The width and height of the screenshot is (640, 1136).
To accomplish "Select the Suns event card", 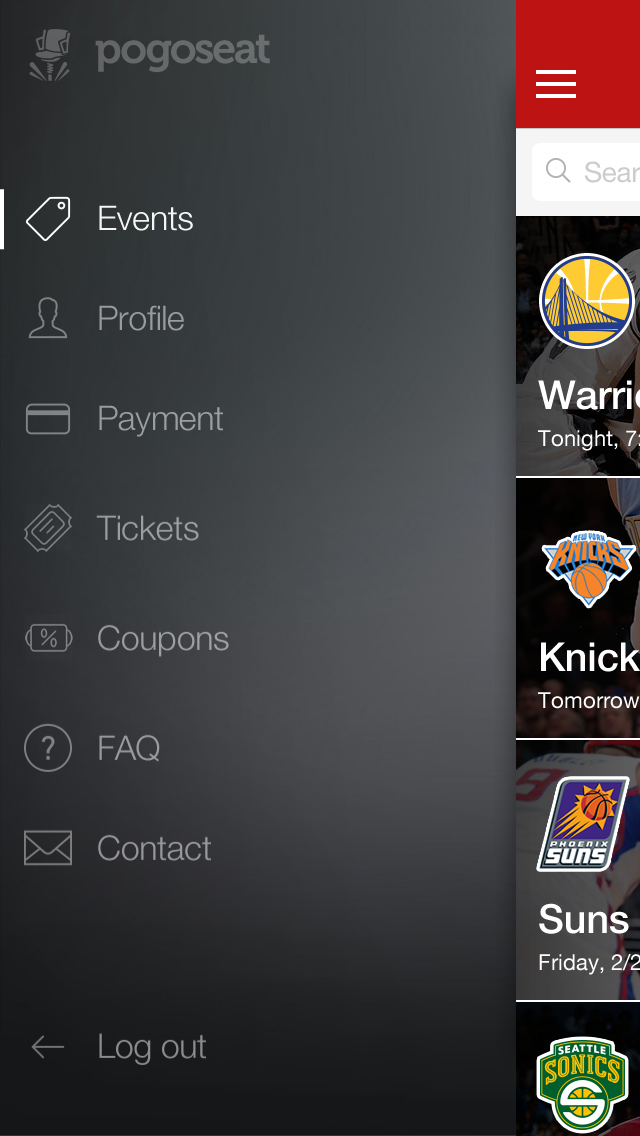I will click(x=580, y=871).
